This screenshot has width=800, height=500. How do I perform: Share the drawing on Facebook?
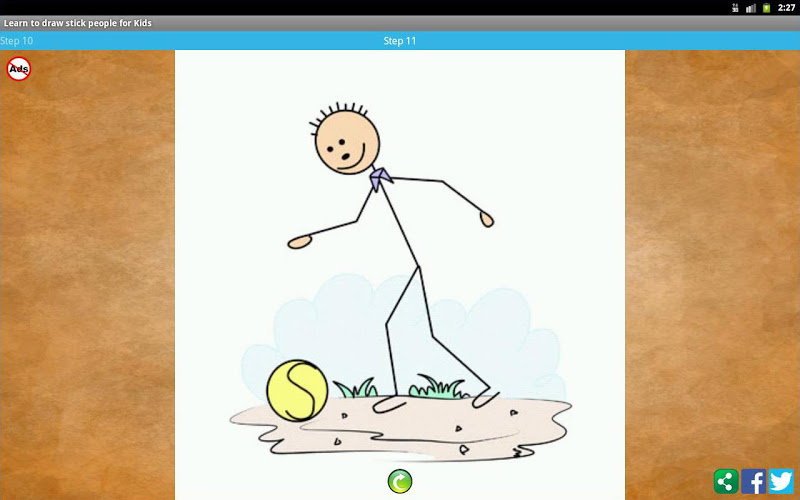[x=753, y=481]
